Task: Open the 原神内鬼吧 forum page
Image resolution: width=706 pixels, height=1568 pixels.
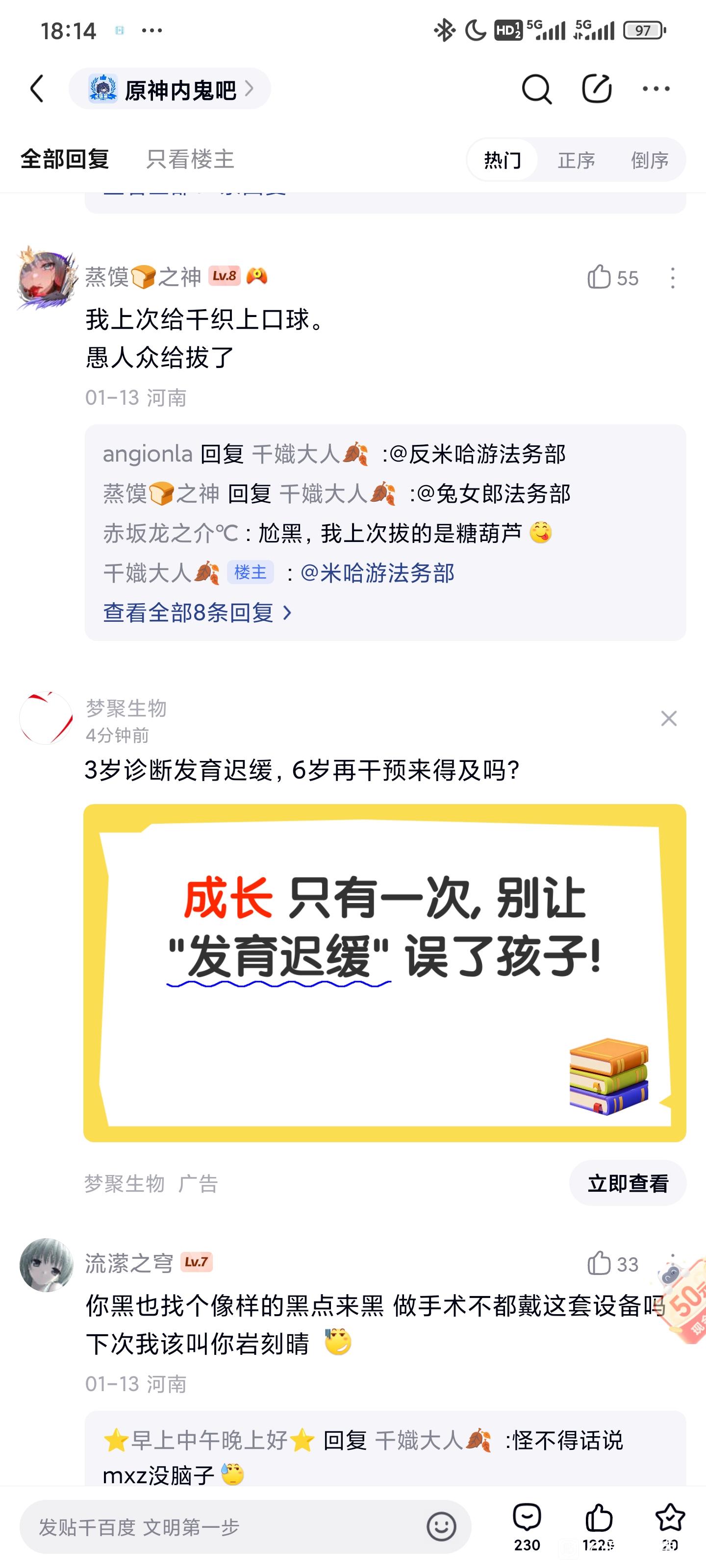Action: pyautogui.click(x=170, y=90)
